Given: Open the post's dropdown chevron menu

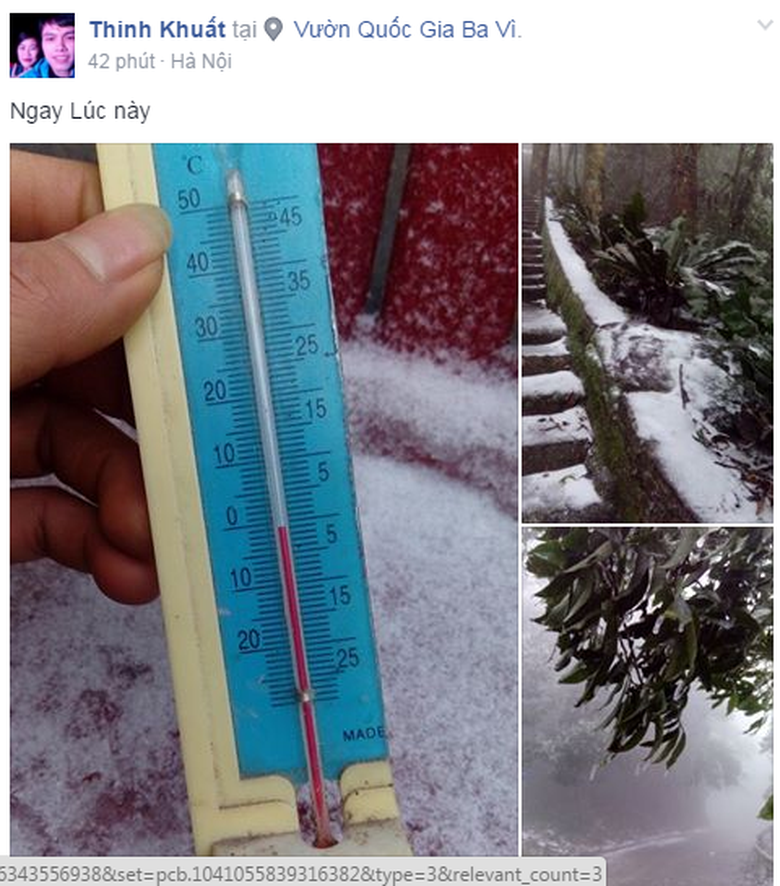Looking at the screenshot, I should [x=764, y=26].
